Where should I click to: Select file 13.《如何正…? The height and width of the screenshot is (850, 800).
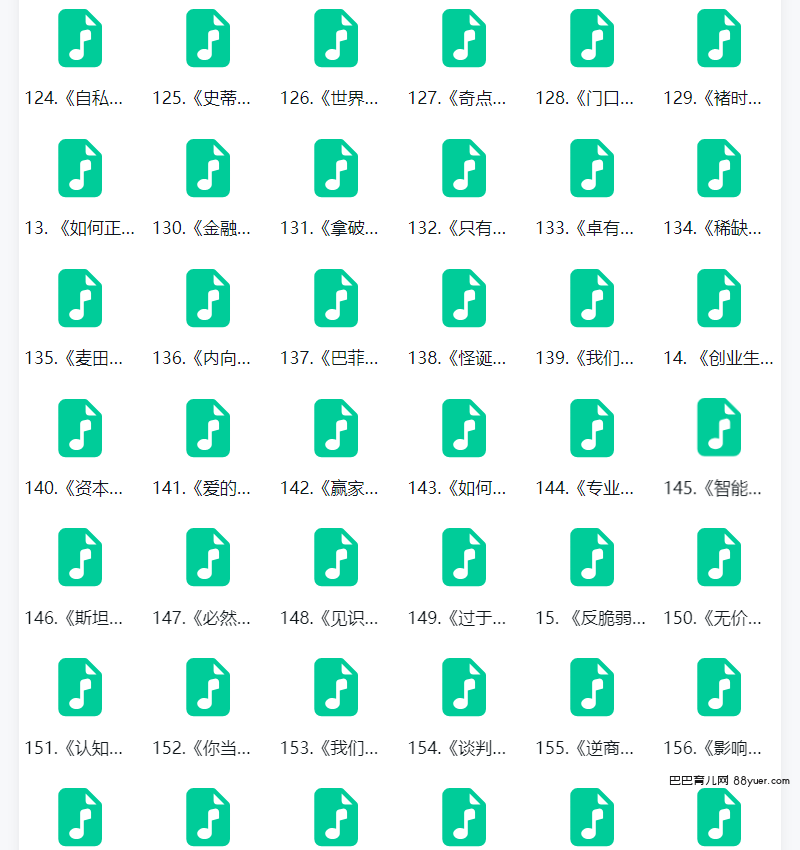(x=80, y=167)
